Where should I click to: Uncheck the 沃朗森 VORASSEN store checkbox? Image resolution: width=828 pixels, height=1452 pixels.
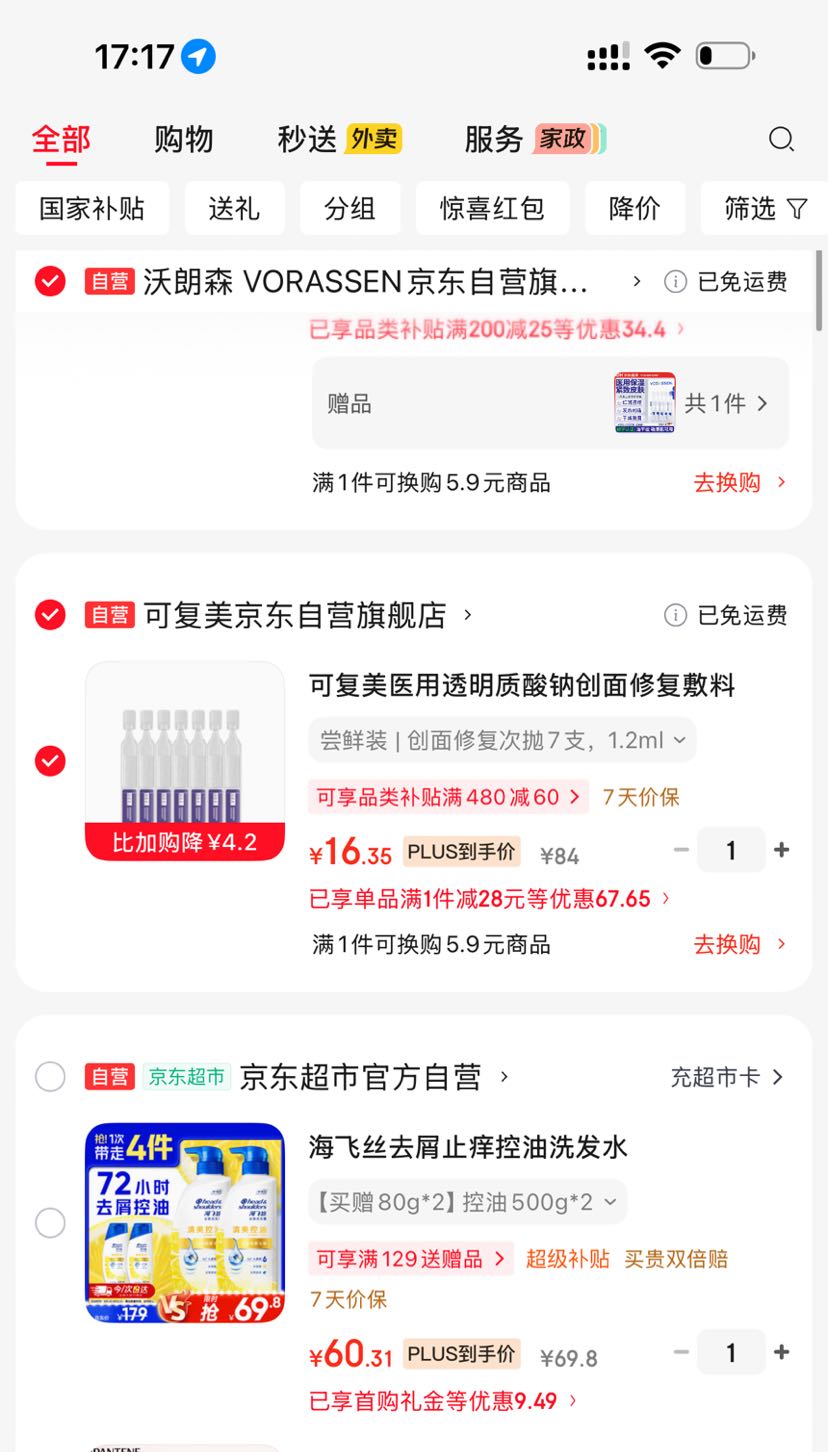click(50, 282)
